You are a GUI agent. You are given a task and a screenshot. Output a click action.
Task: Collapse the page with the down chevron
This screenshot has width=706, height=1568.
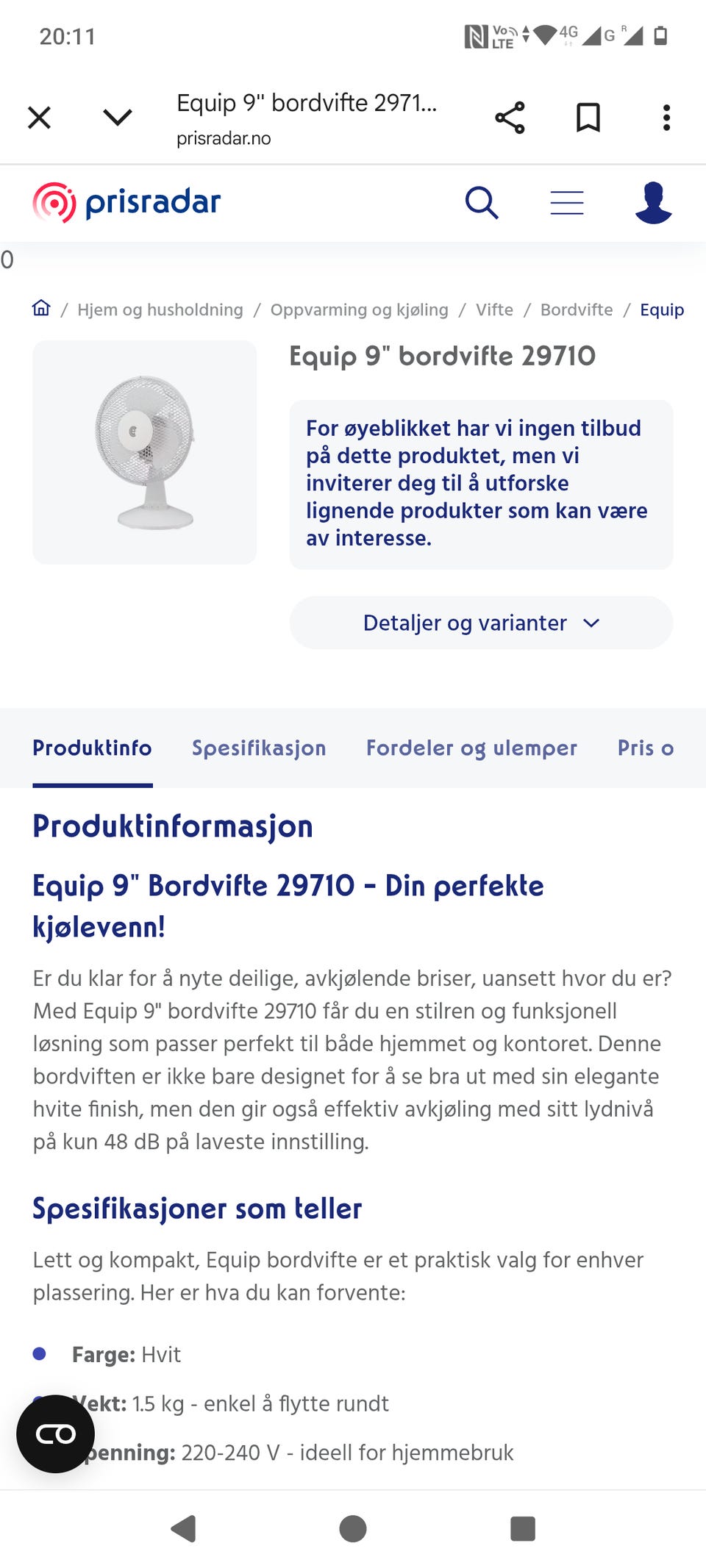[x=116, y=117]
